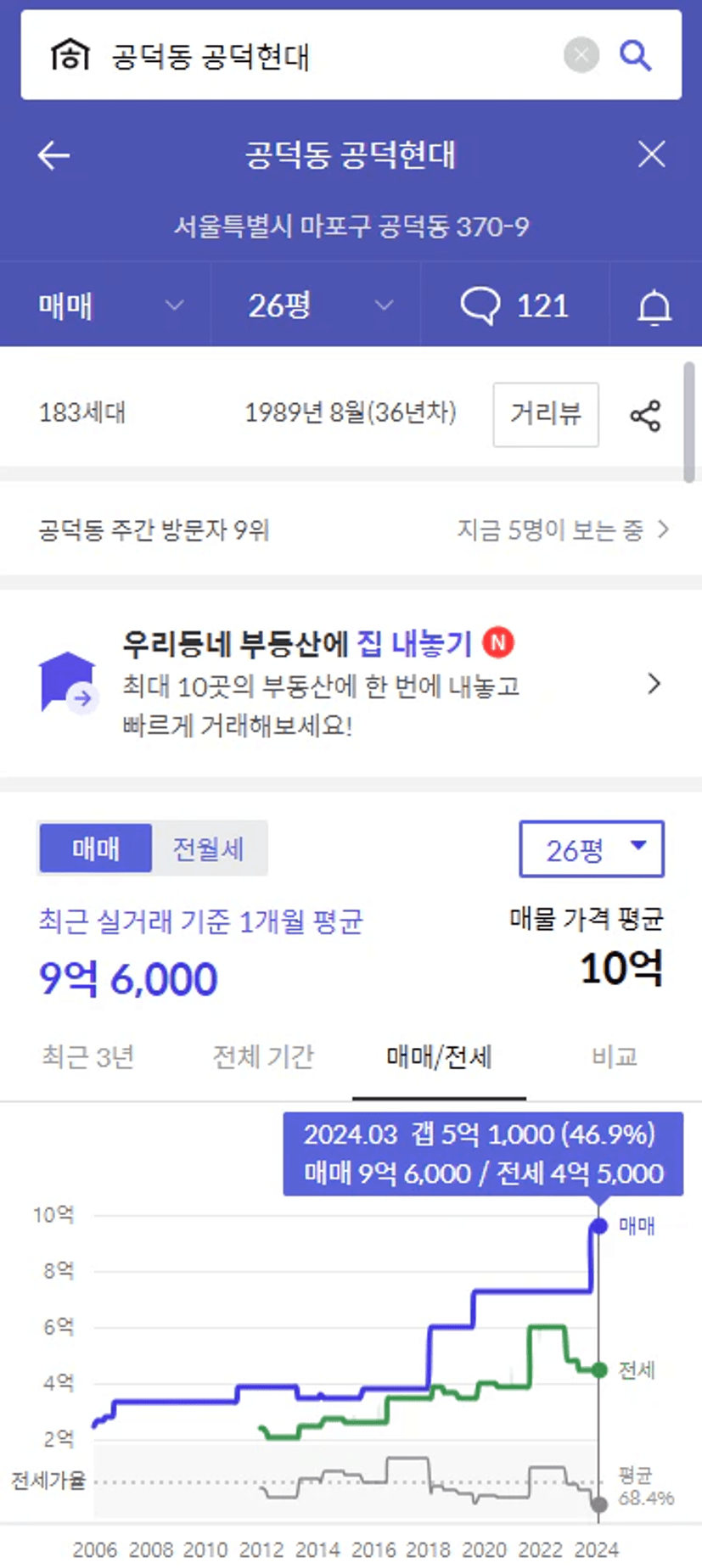Expand the 26평 size picker
This screenshot has width=702, height=1568.
[x=592, y=848]
